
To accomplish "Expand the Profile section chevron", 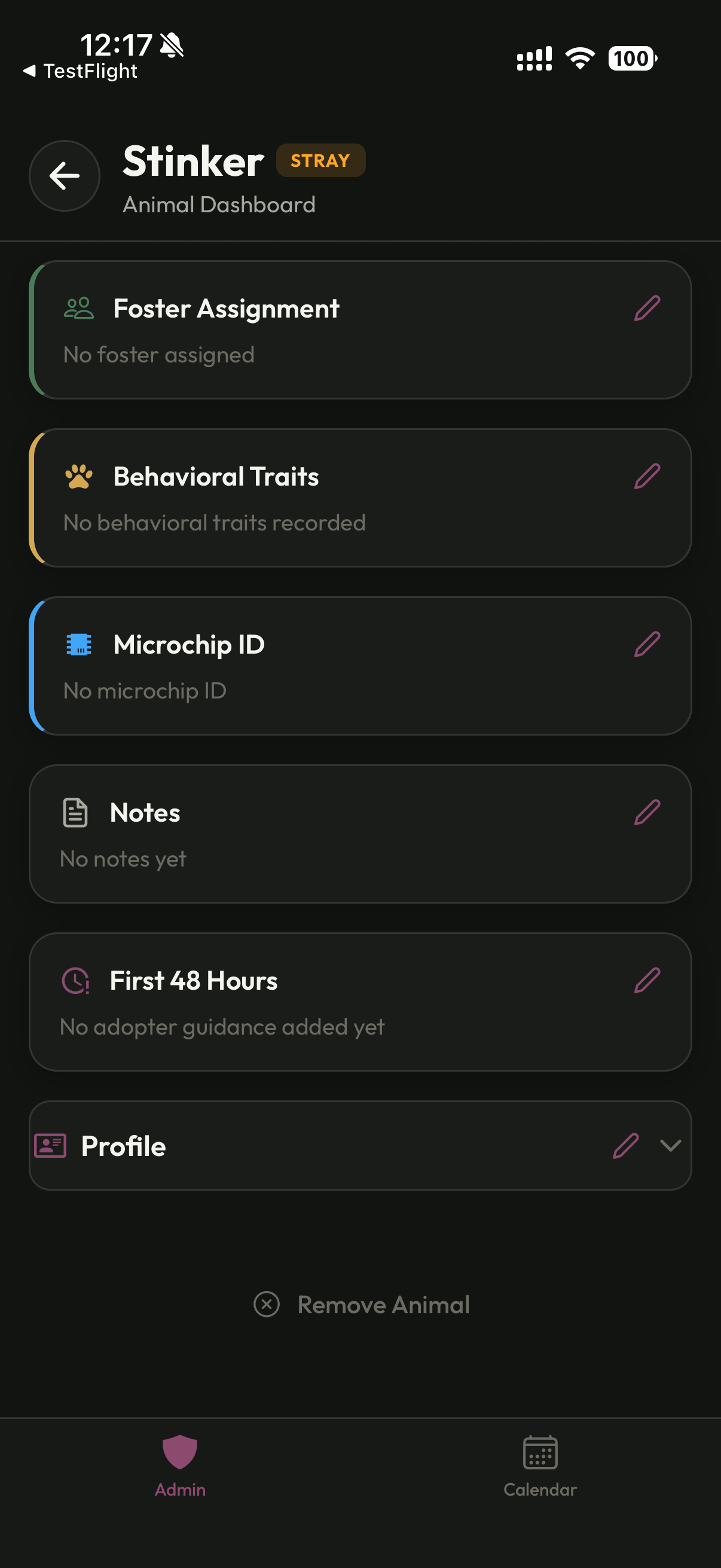I will 670,1146.
